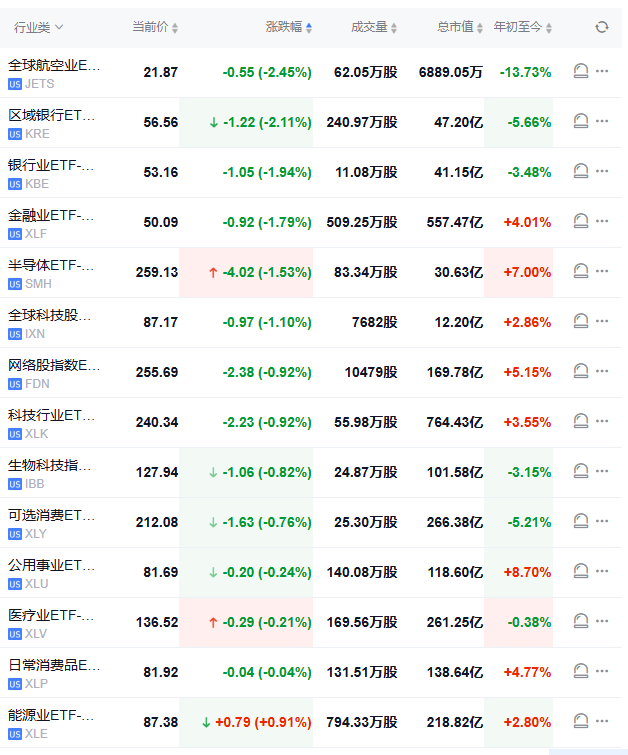Sort the list by 成交量

(x=374, y=27)
